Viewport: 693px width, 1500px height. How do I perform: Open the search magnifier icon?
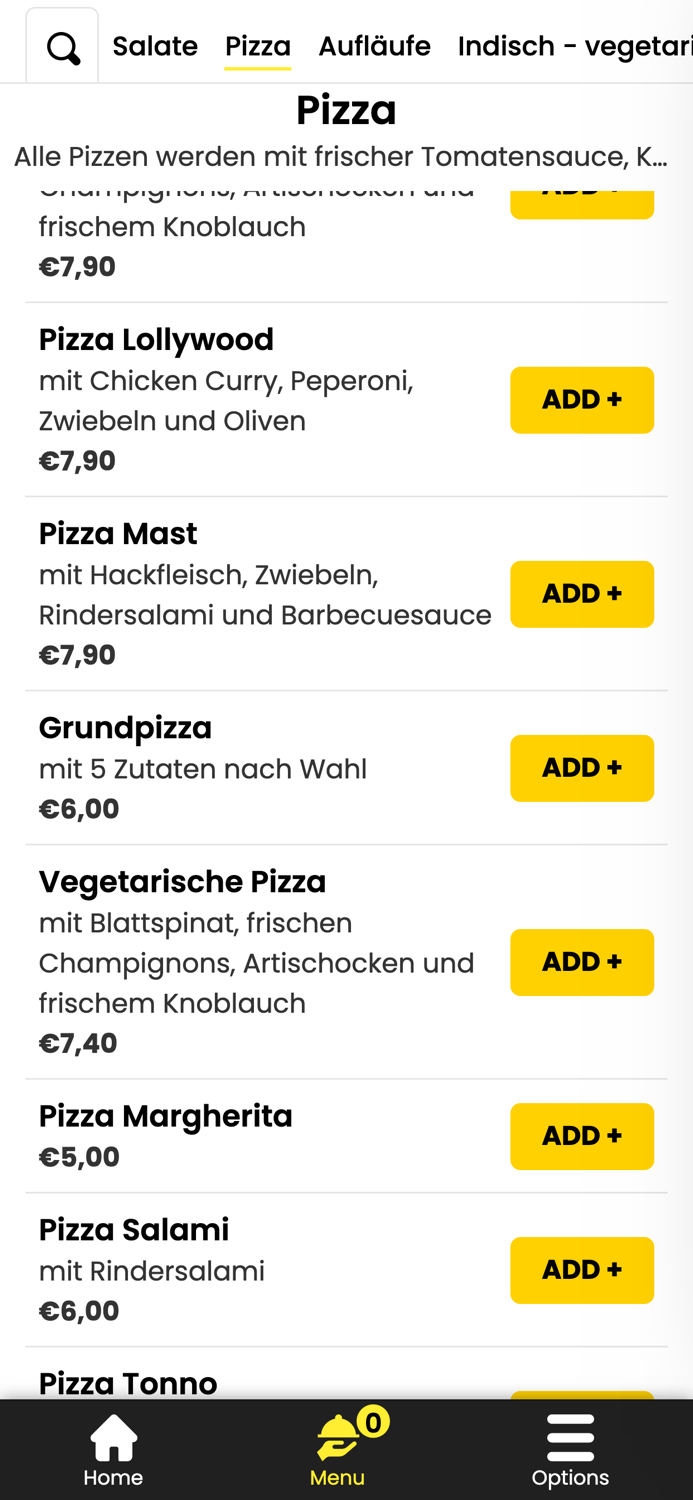[x=62, y=47]
